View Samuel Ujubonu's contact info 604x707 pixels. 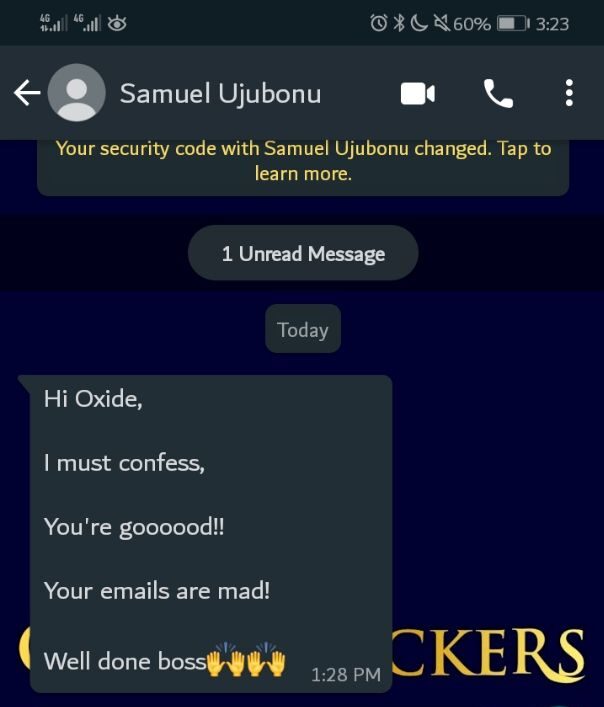click(220, 93)
